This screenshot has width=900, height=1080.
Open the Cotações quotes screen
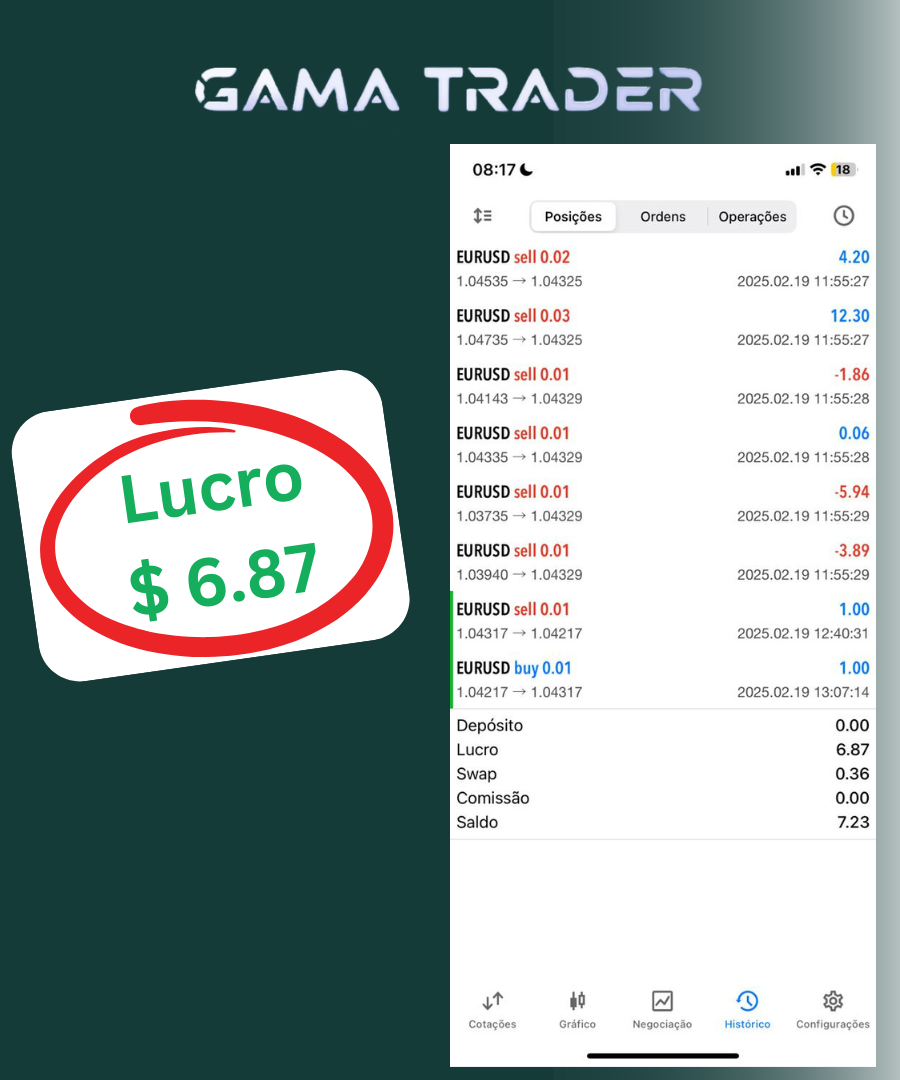491,1009
